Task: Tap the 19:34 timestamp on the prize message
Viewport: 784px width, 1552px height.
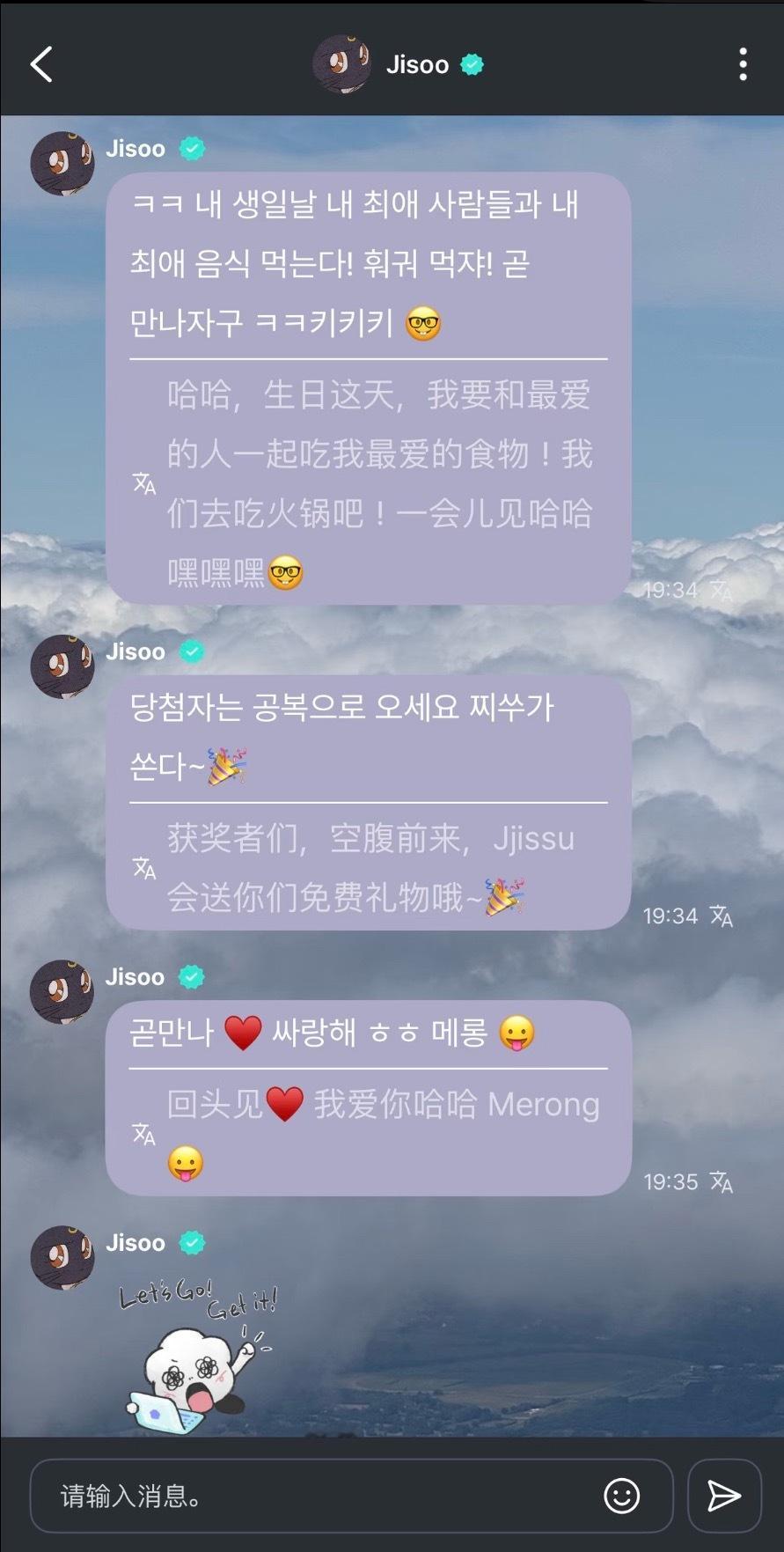Action: 670,916
